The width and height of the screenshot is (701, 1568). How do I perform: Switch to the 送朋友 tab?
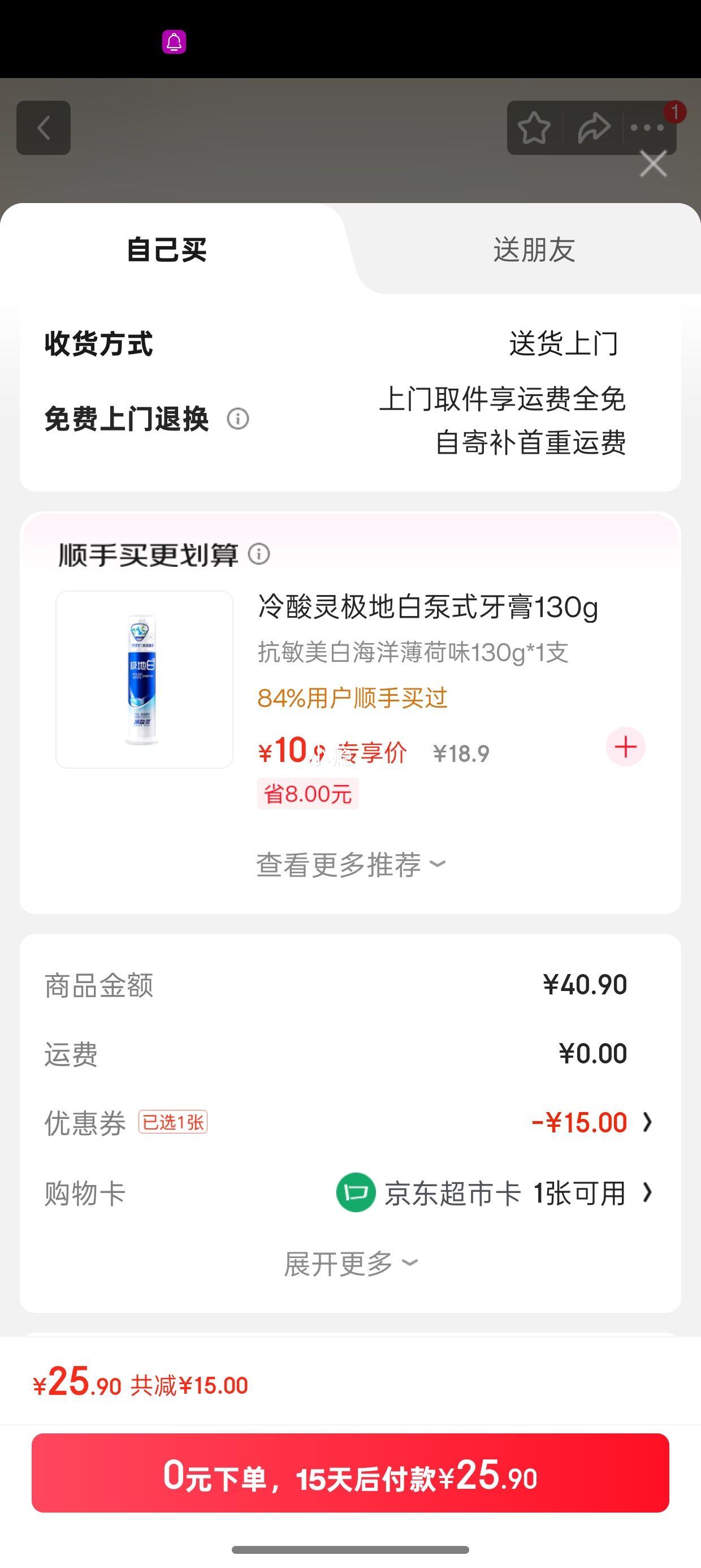pos(534,250)
